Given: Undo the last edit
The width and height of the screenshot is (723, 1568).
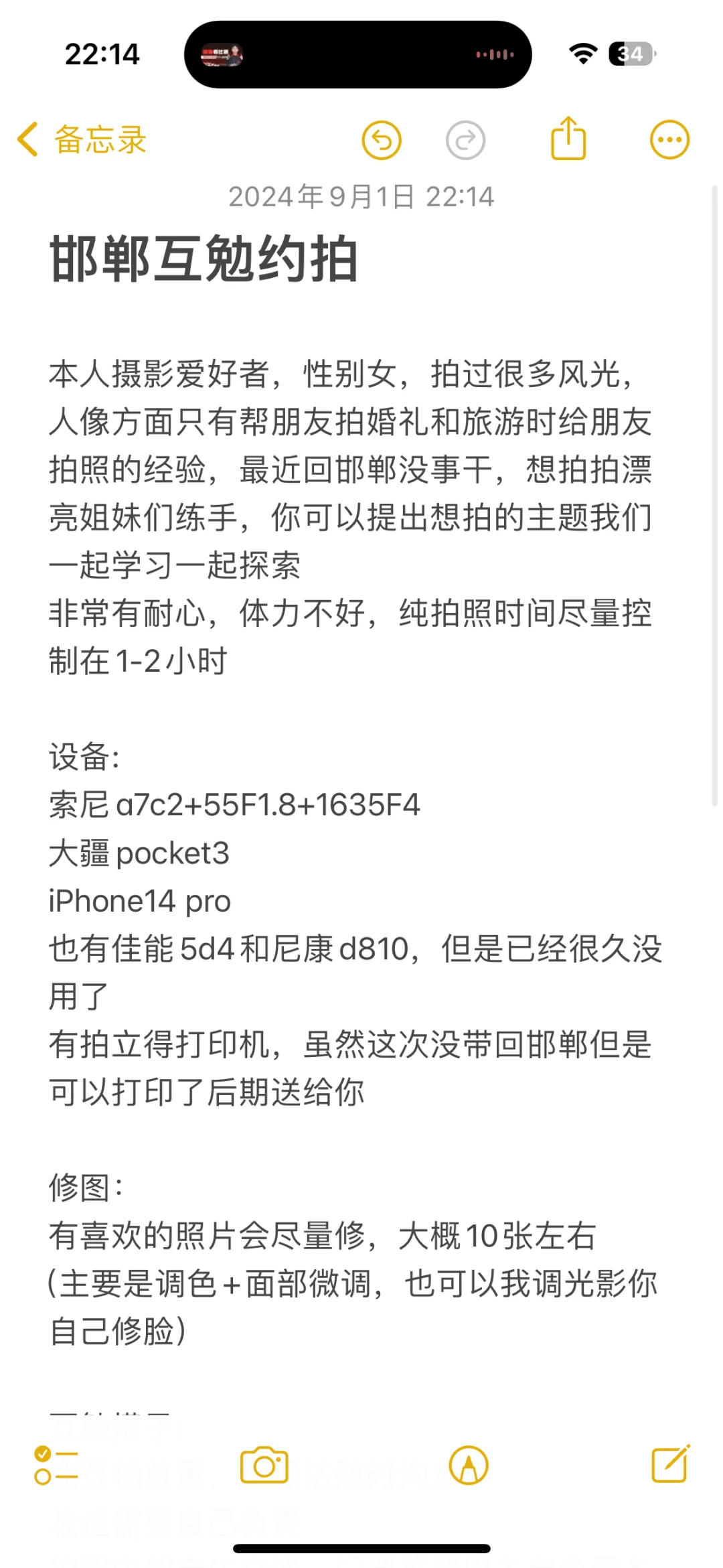Looking at the screenshot, I should (x=382, y=140).
